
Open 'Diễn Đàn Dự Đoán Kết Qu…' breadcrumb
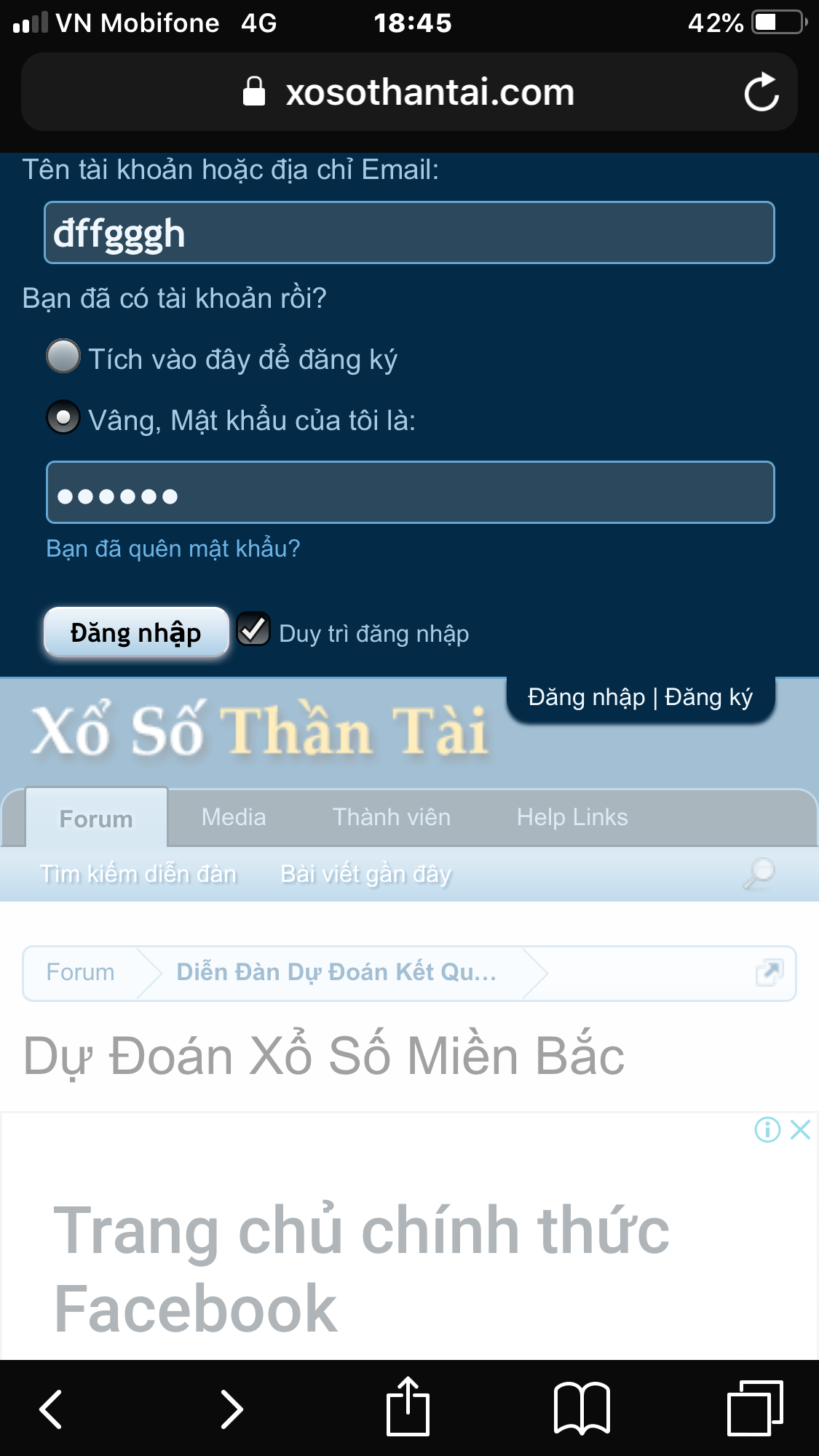coord(336,972)
